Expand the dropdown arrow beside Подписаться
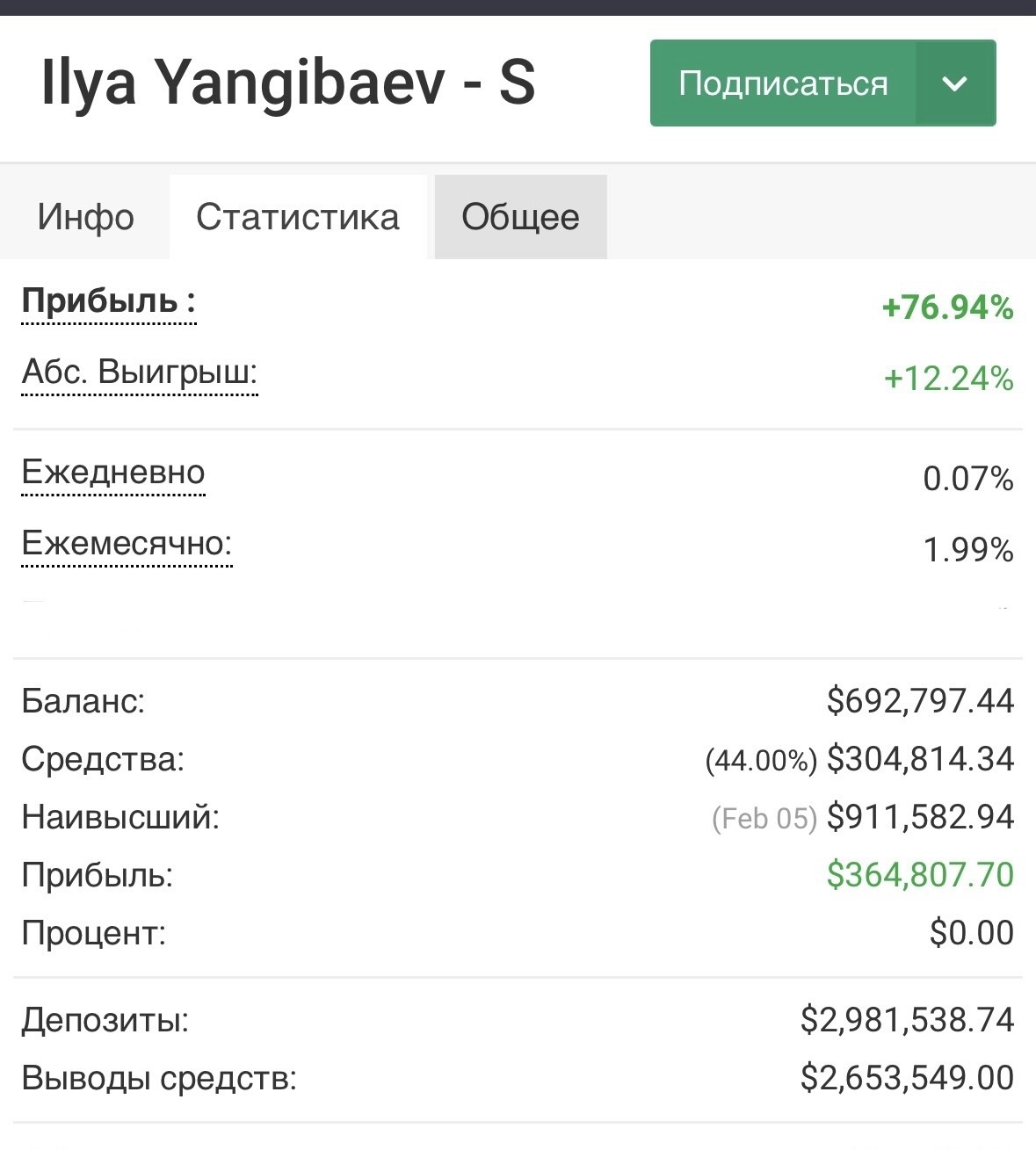Viewport: 1036px width, 1150px height. pyautogui.click(x=954, y=83)
